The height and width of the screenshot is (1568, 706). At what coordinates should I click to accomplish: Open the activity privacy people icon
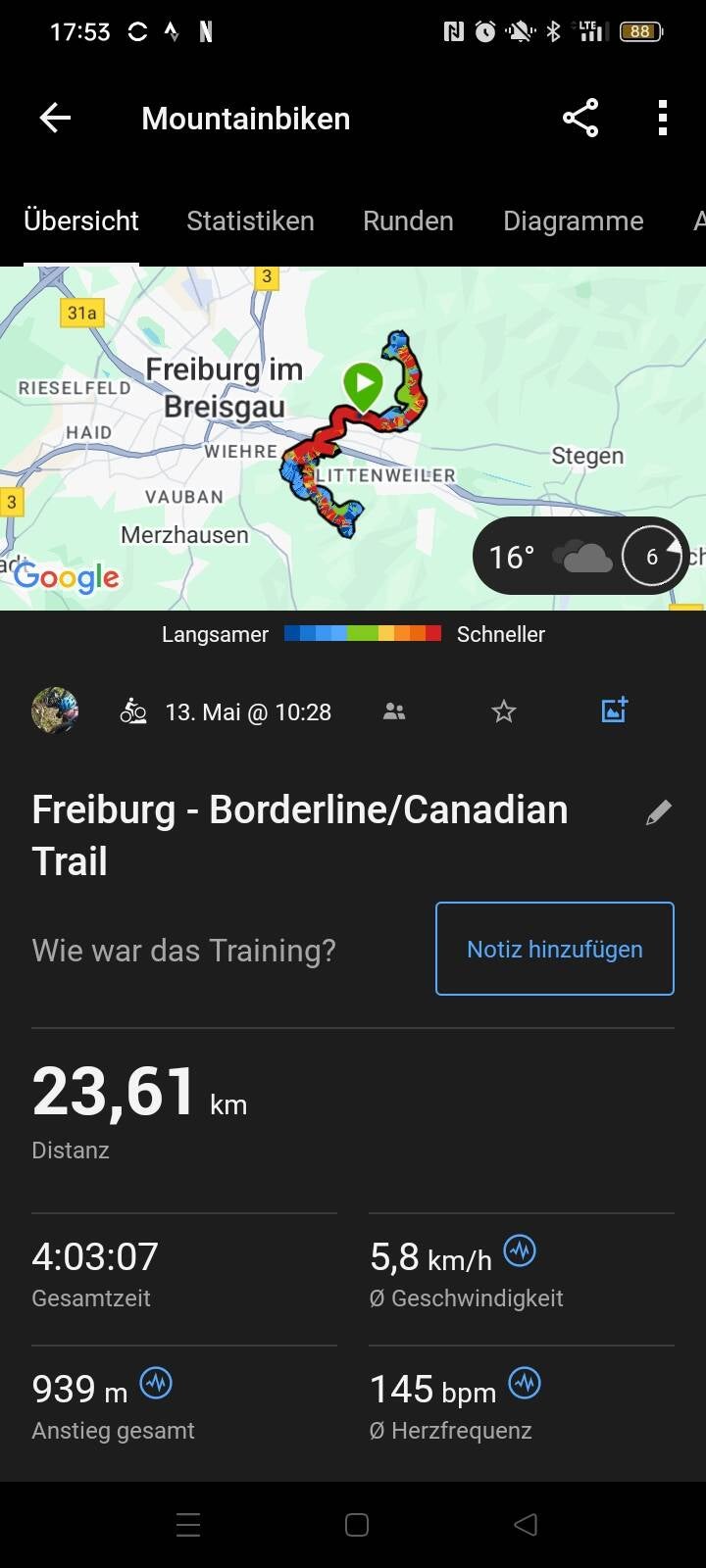tap(394, 711)
